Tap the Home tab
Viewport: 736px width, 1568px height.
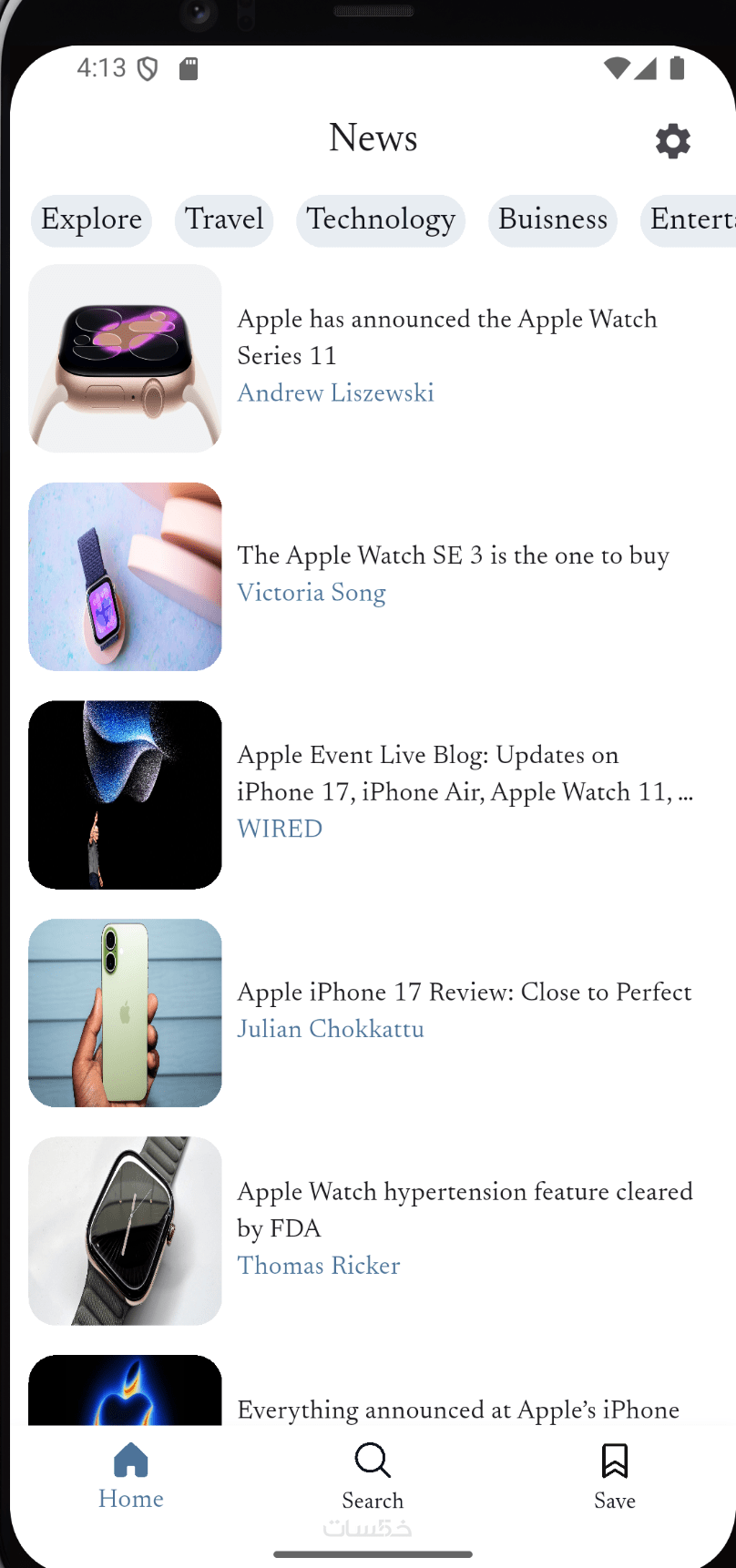pyautogui.click(x=131, y=1476)
